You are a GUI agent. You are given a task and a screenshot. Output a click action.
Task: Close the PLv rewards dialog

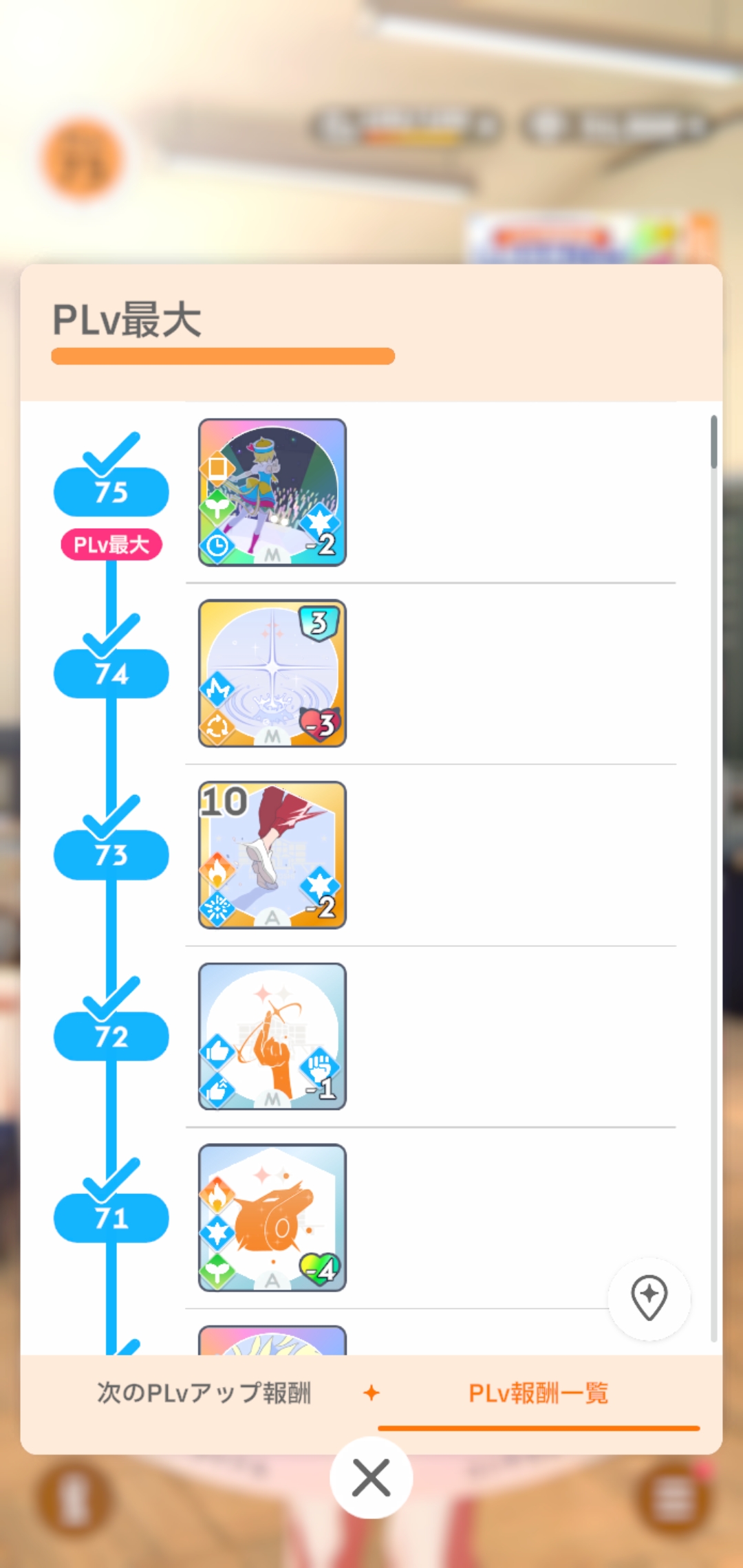(371, 1477)
